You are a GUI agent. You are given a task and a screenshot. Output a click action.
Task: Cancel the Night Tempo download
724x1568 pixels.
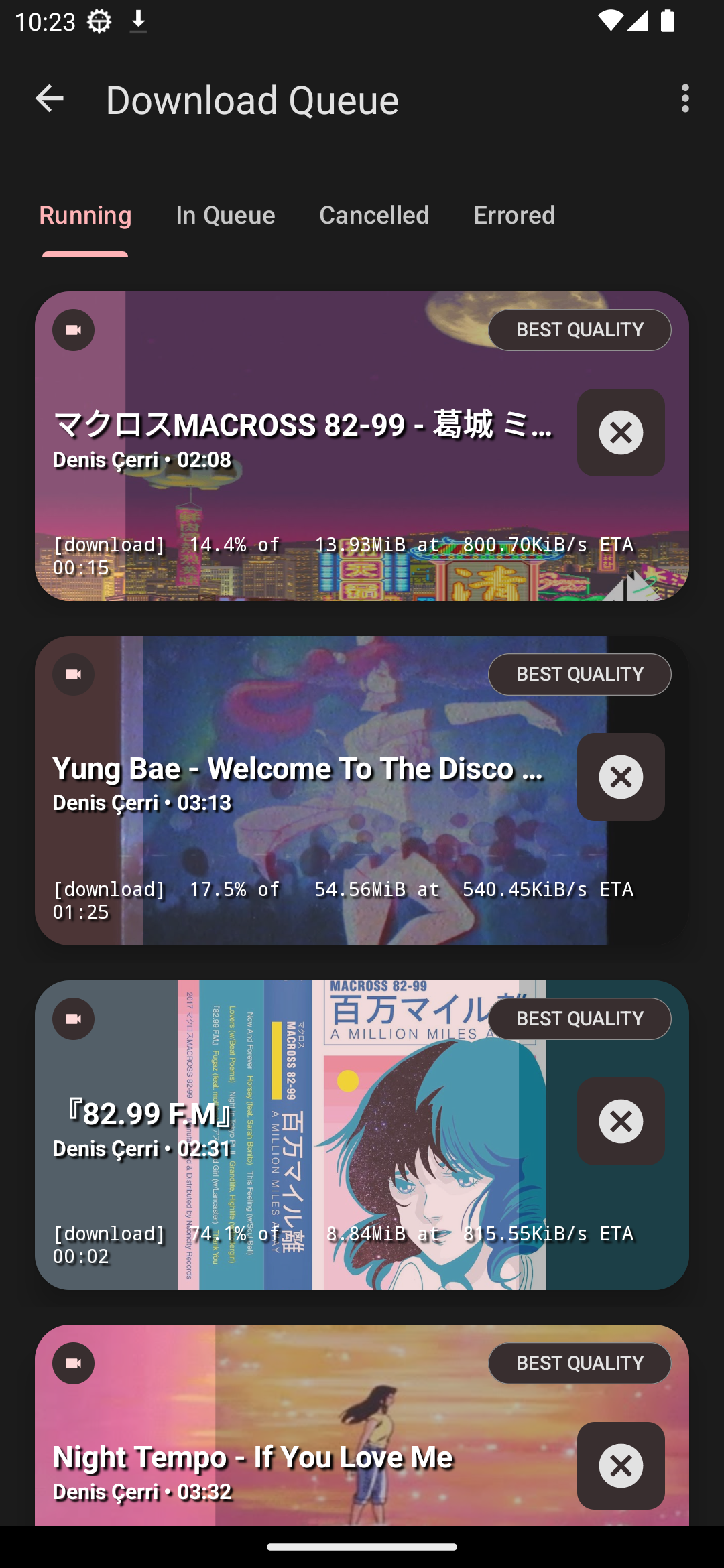(621, 1465)
